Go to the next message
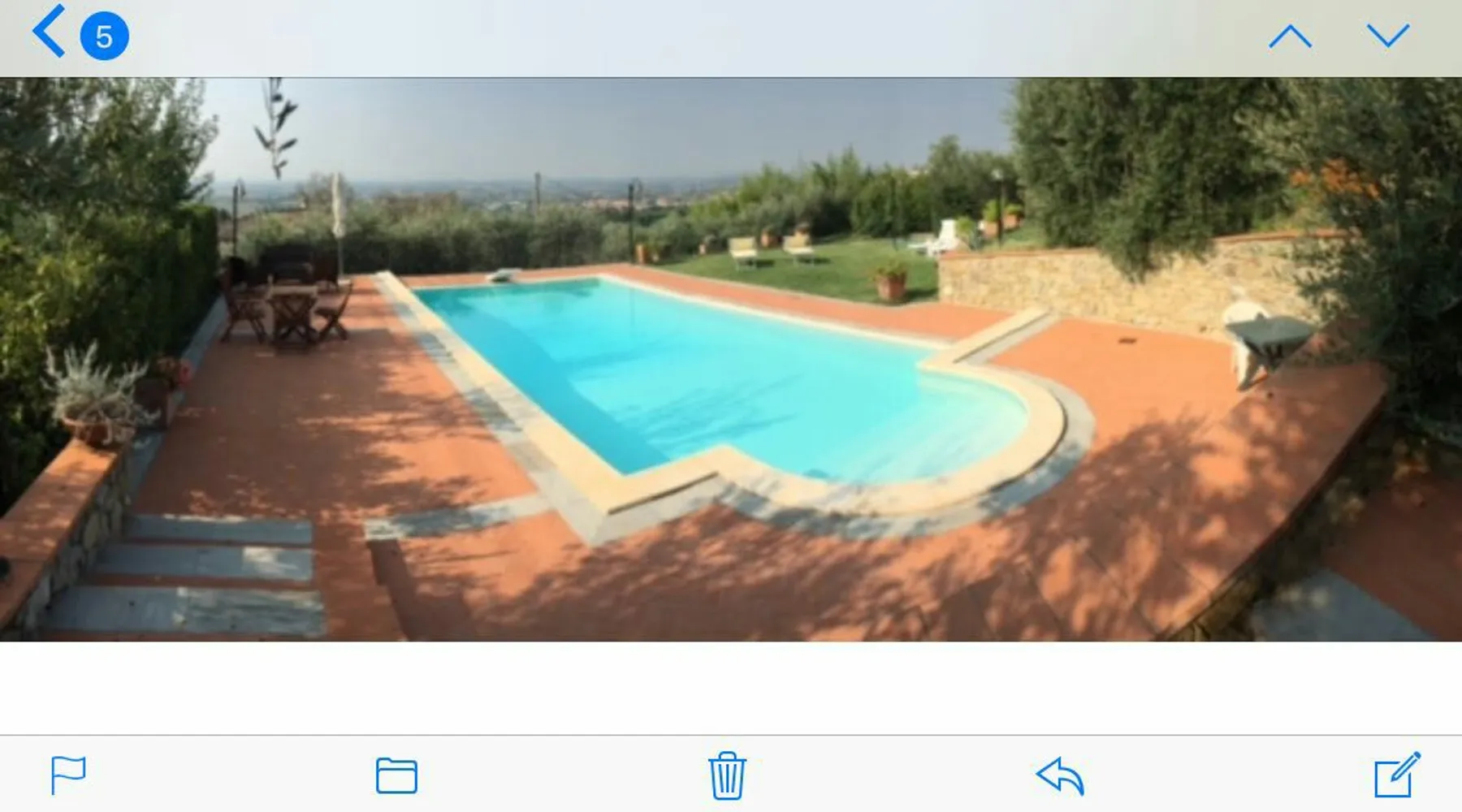The image size is (1462, 812). tap(1387, 37)
